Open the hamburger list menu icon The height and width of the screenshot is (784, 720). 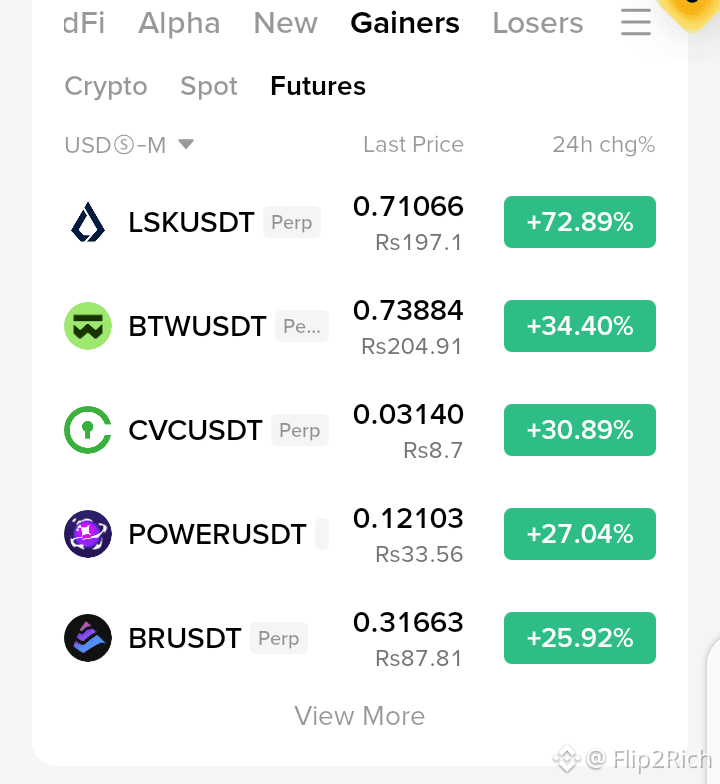point(636,22)
